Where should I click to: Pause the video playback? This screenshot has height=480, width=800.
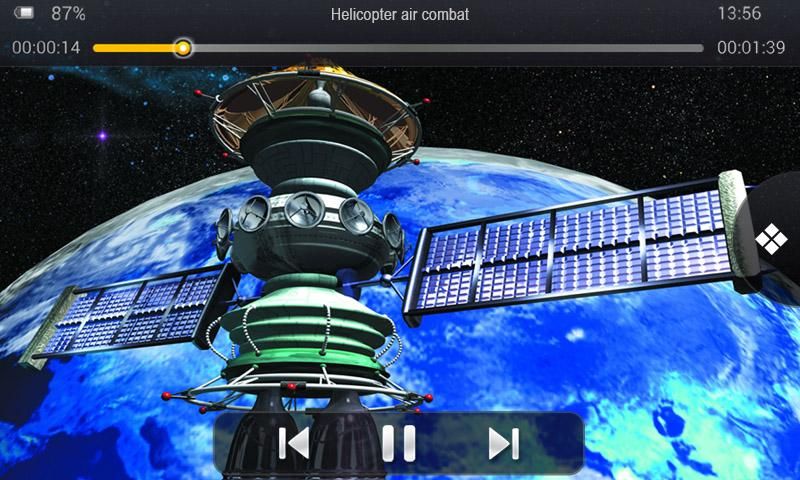tap(398, 443)
